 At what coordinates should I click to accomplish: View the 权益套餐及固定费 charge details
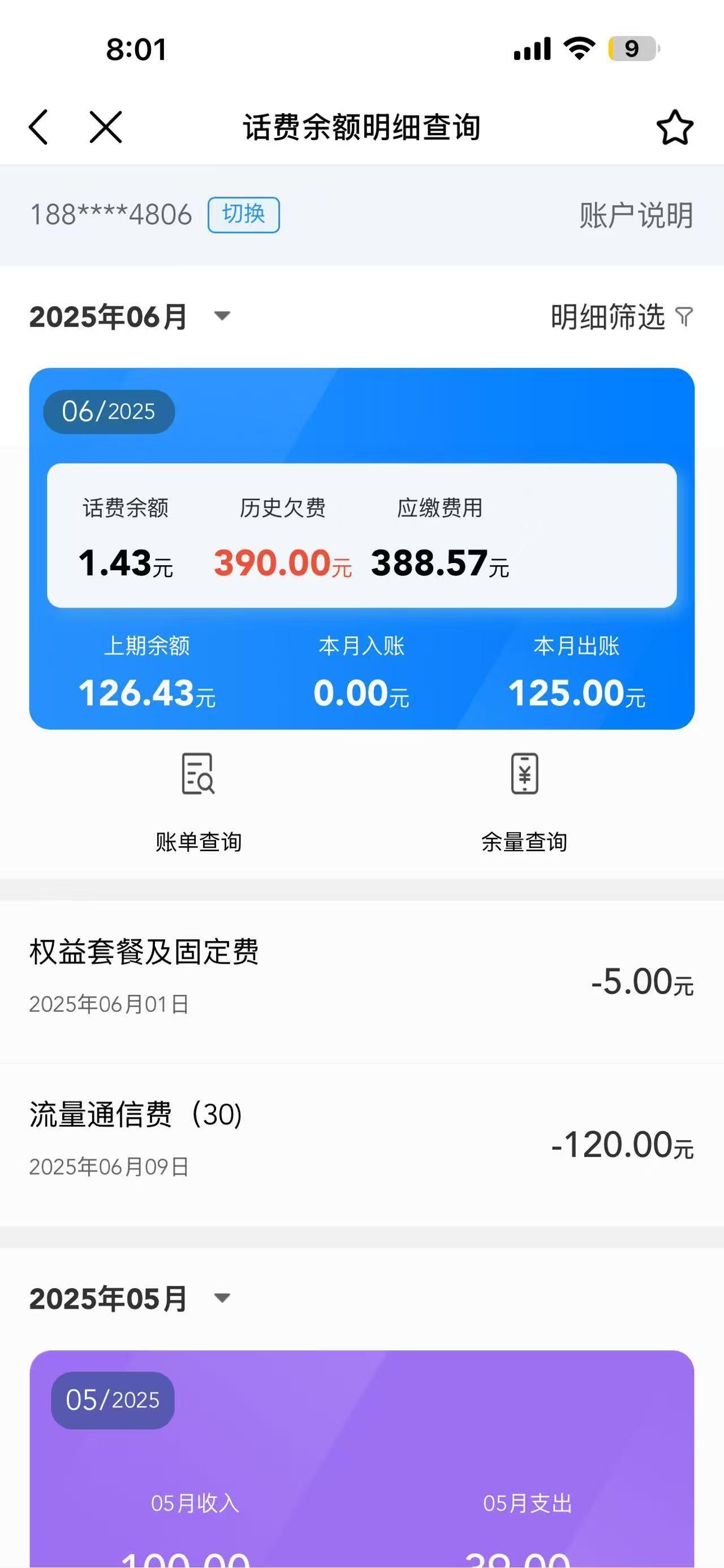click(361, 981)
